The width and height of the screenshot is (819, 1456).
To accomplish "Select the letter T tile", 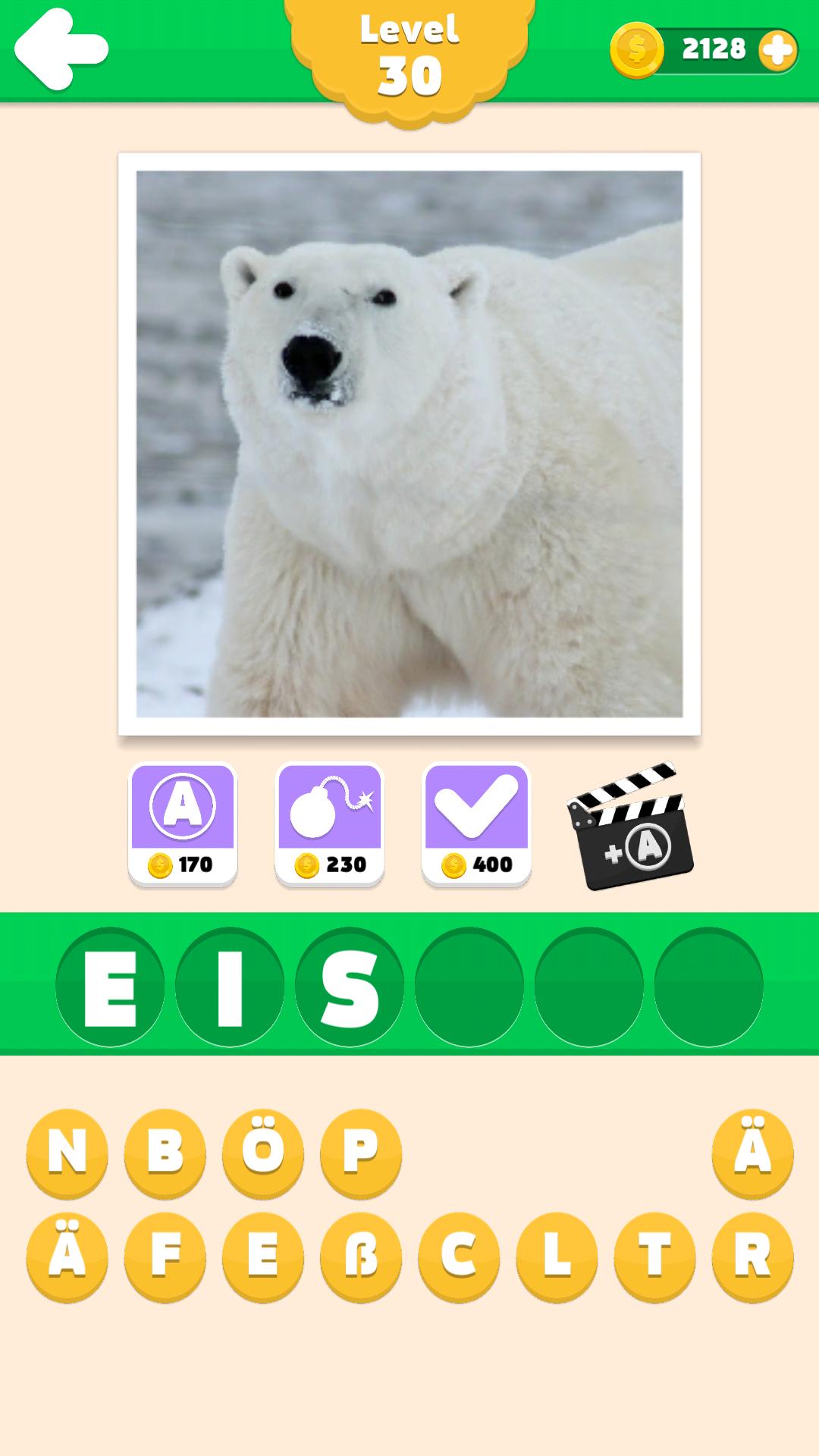I will [654, 1257].
